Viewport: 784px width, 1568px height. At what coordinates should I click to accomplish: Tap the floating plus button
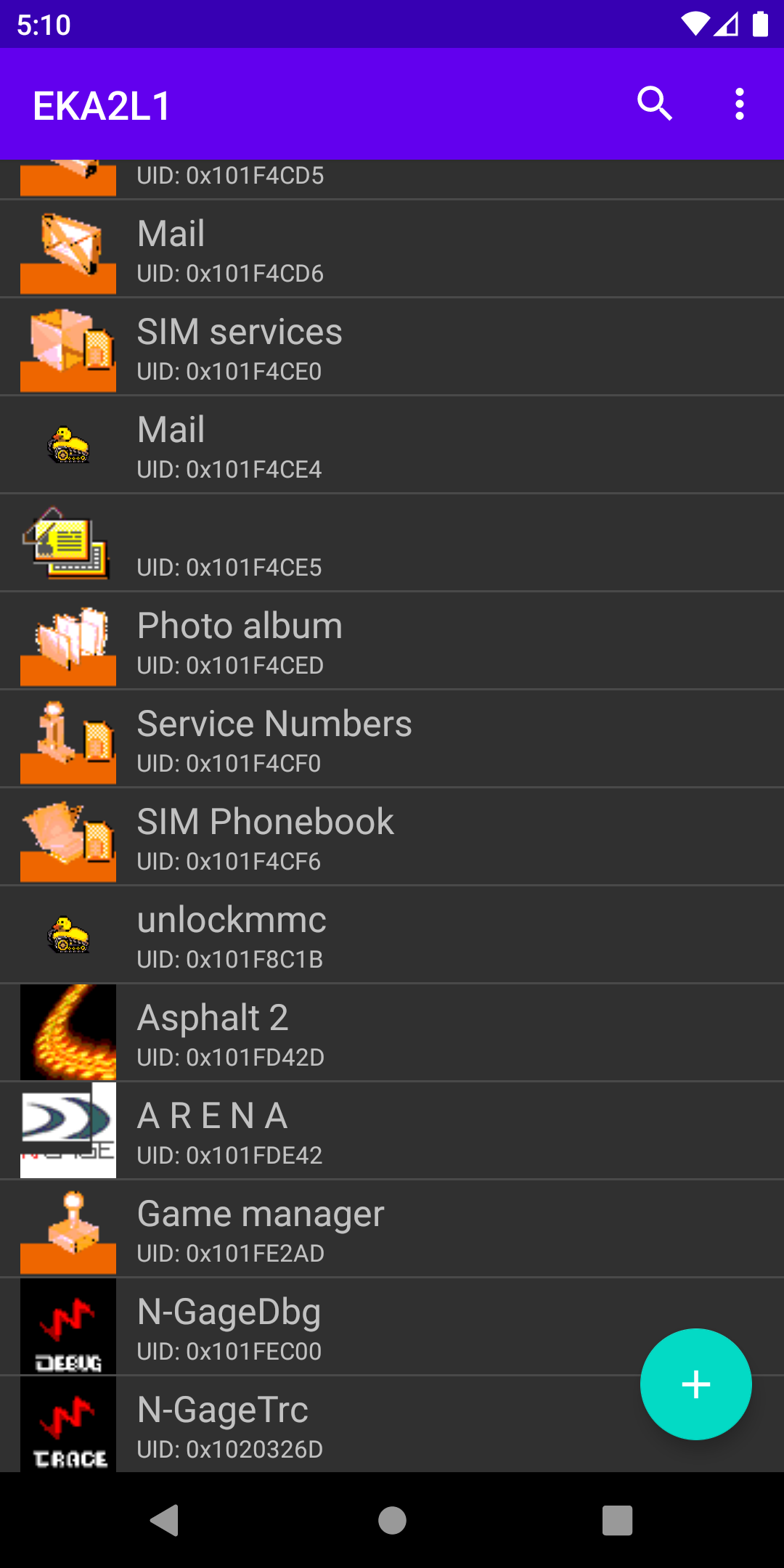click(695, 1384)
